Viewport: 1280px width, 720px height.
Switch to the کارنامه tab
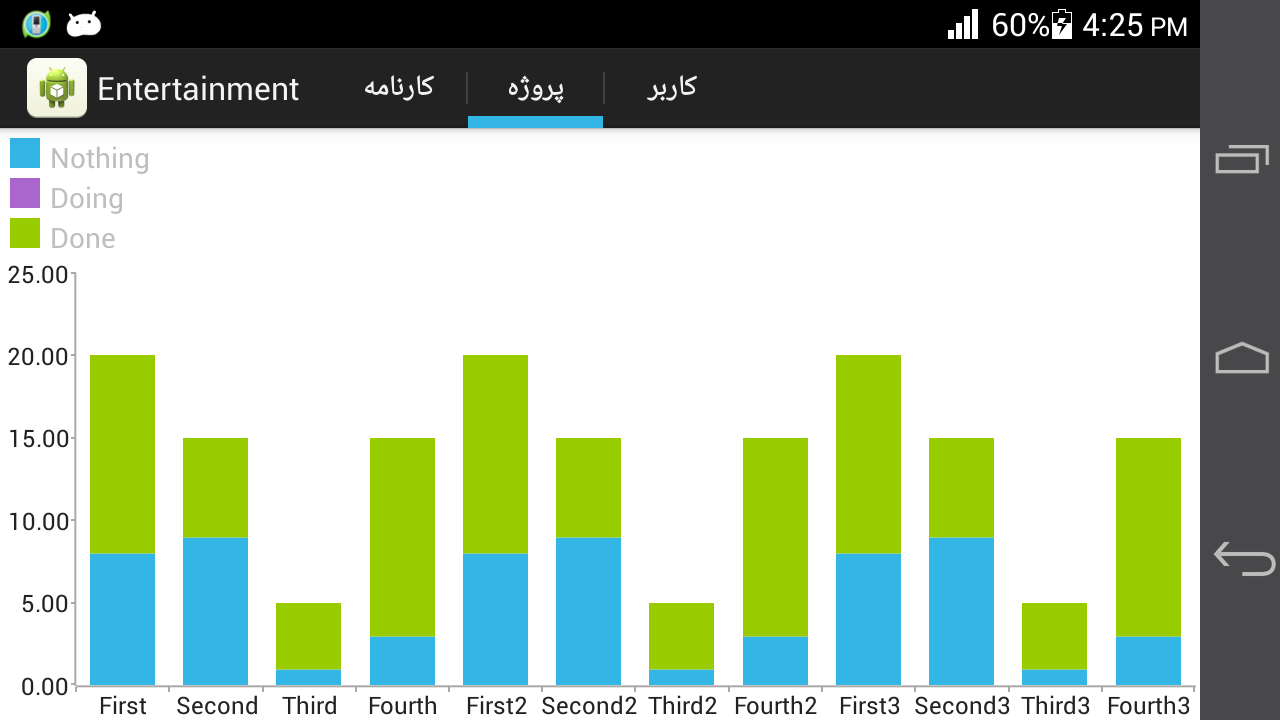click(x=398, y=88)
